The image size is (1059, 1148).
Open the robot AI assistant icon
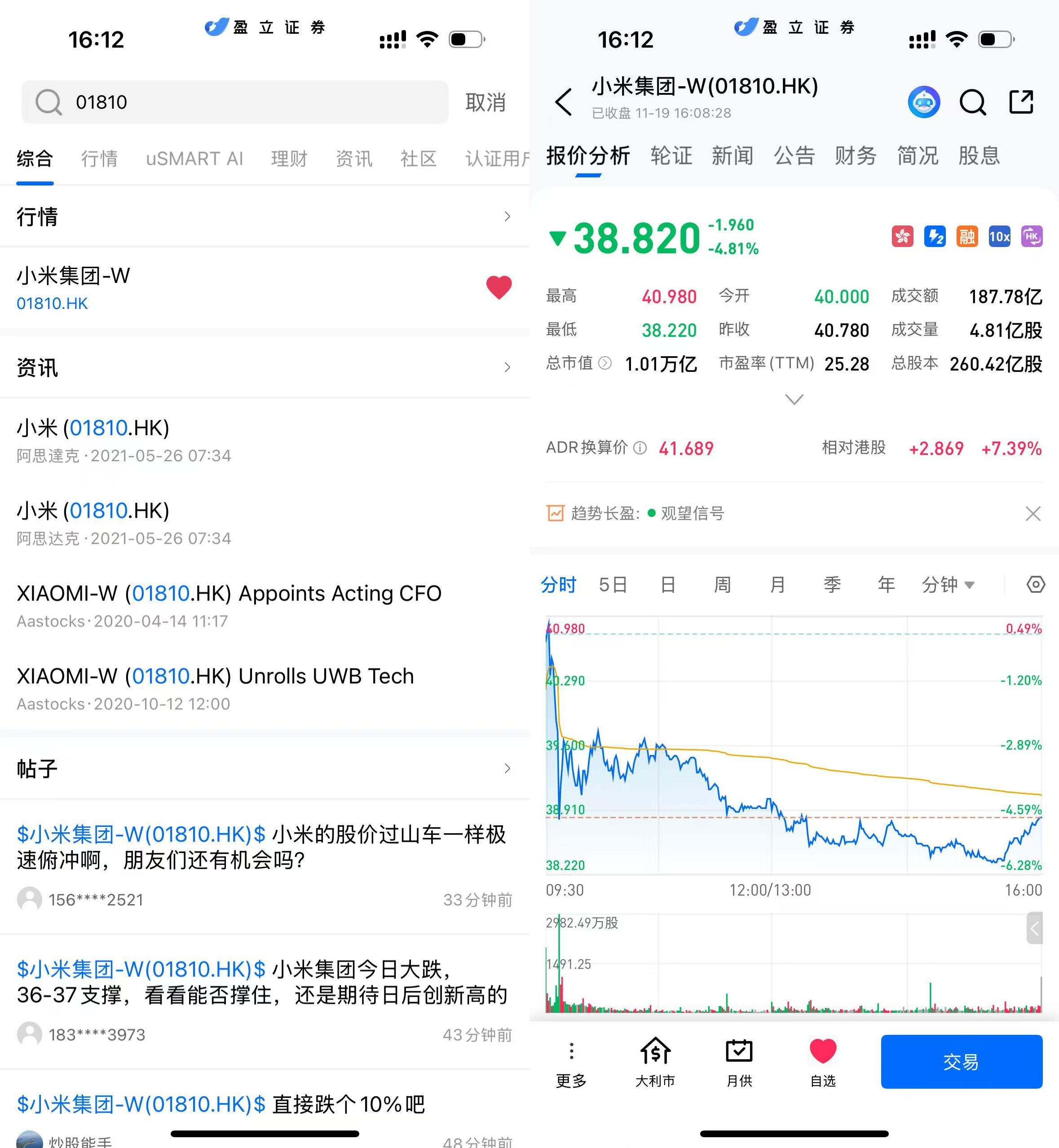click(923, 102)
